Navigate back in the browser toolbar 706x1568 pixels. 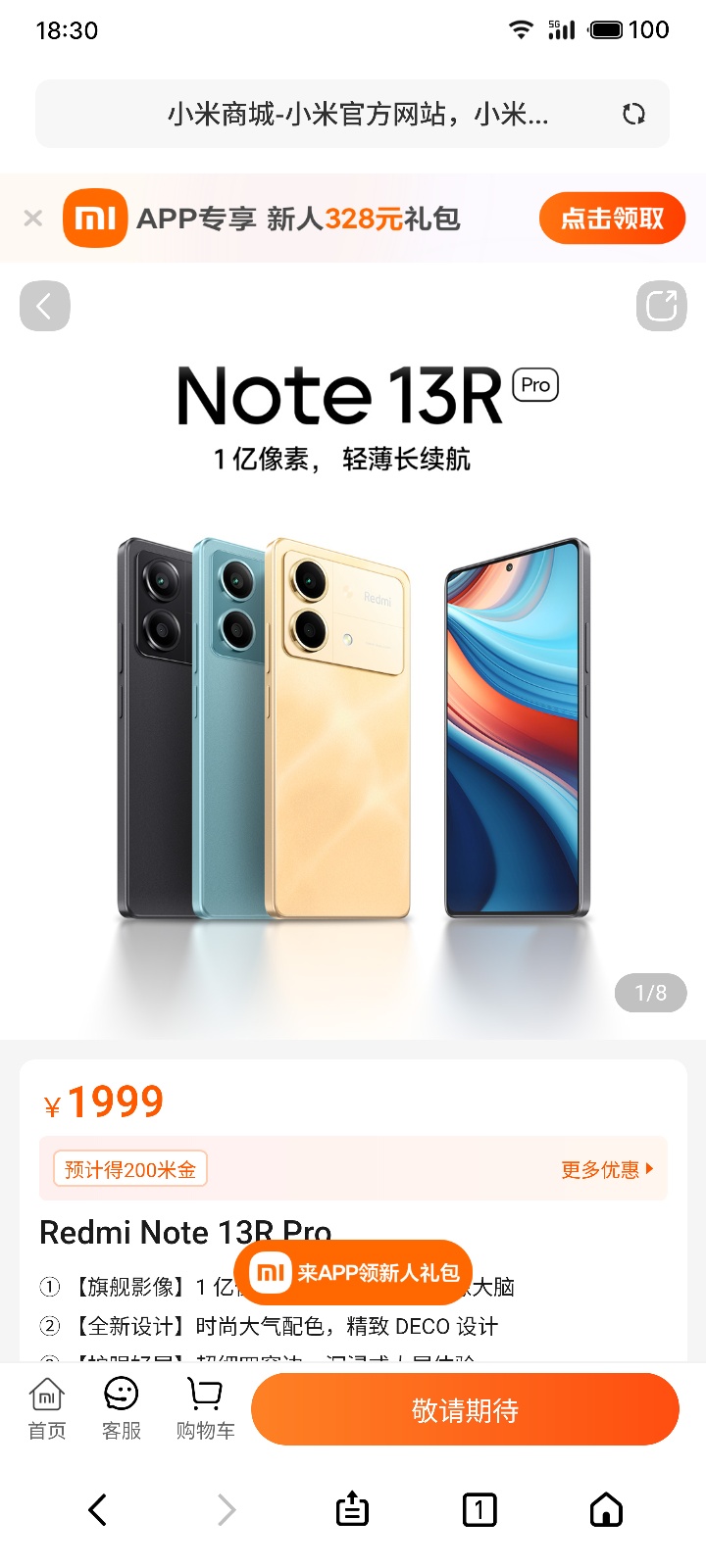coord(97,1509)
